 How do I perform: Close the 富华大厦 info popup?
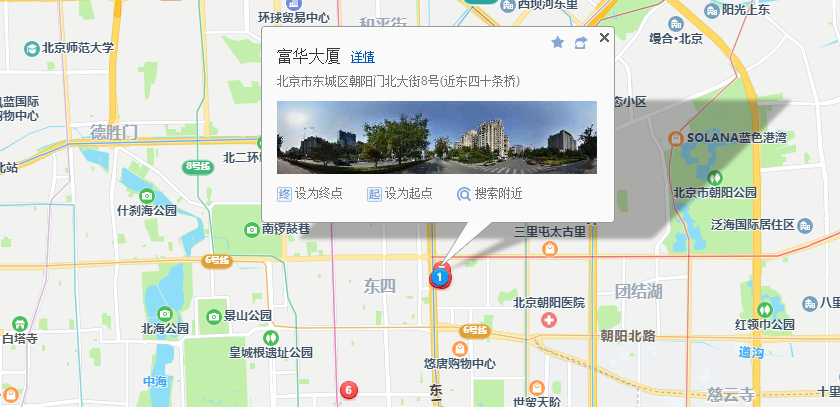pyautogui.click(x=604, y=38)
